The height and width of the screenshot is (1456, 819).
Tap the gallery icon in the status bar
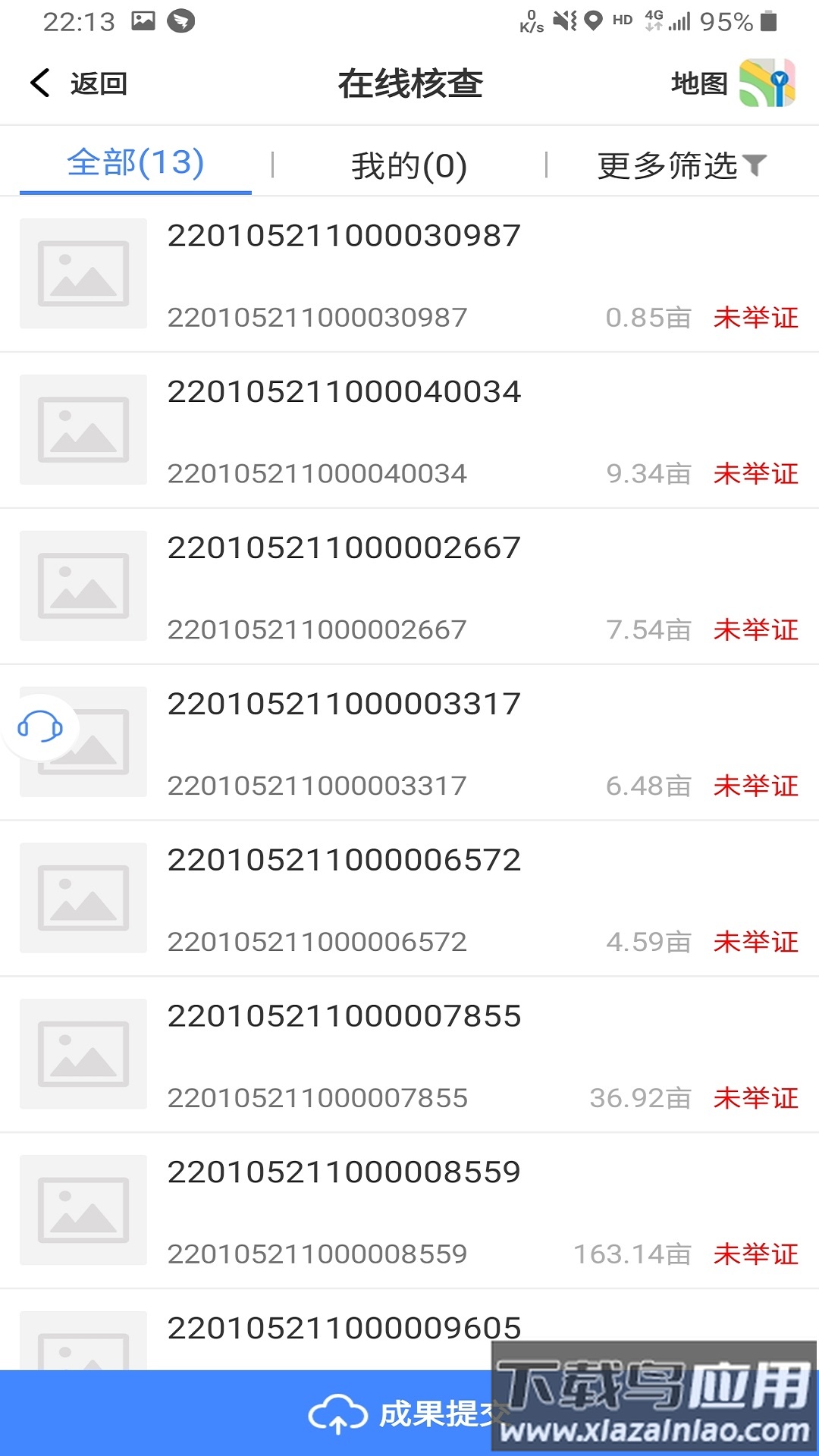(142, 20)
